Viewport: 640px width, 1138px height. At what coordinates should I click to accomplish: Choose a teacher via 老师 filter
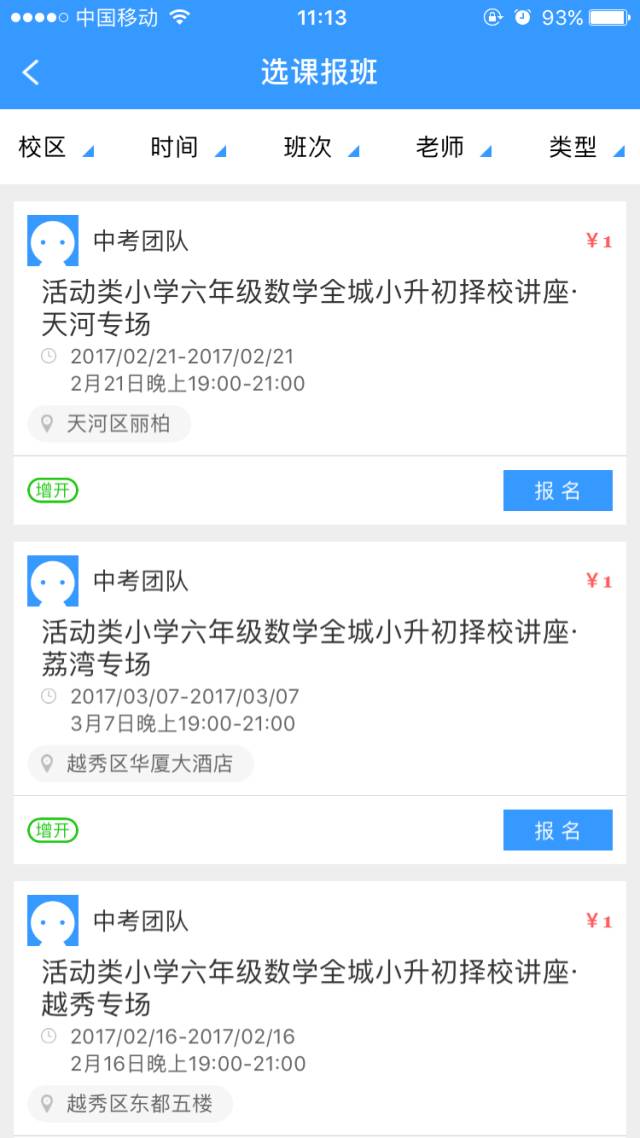(453, 148)
